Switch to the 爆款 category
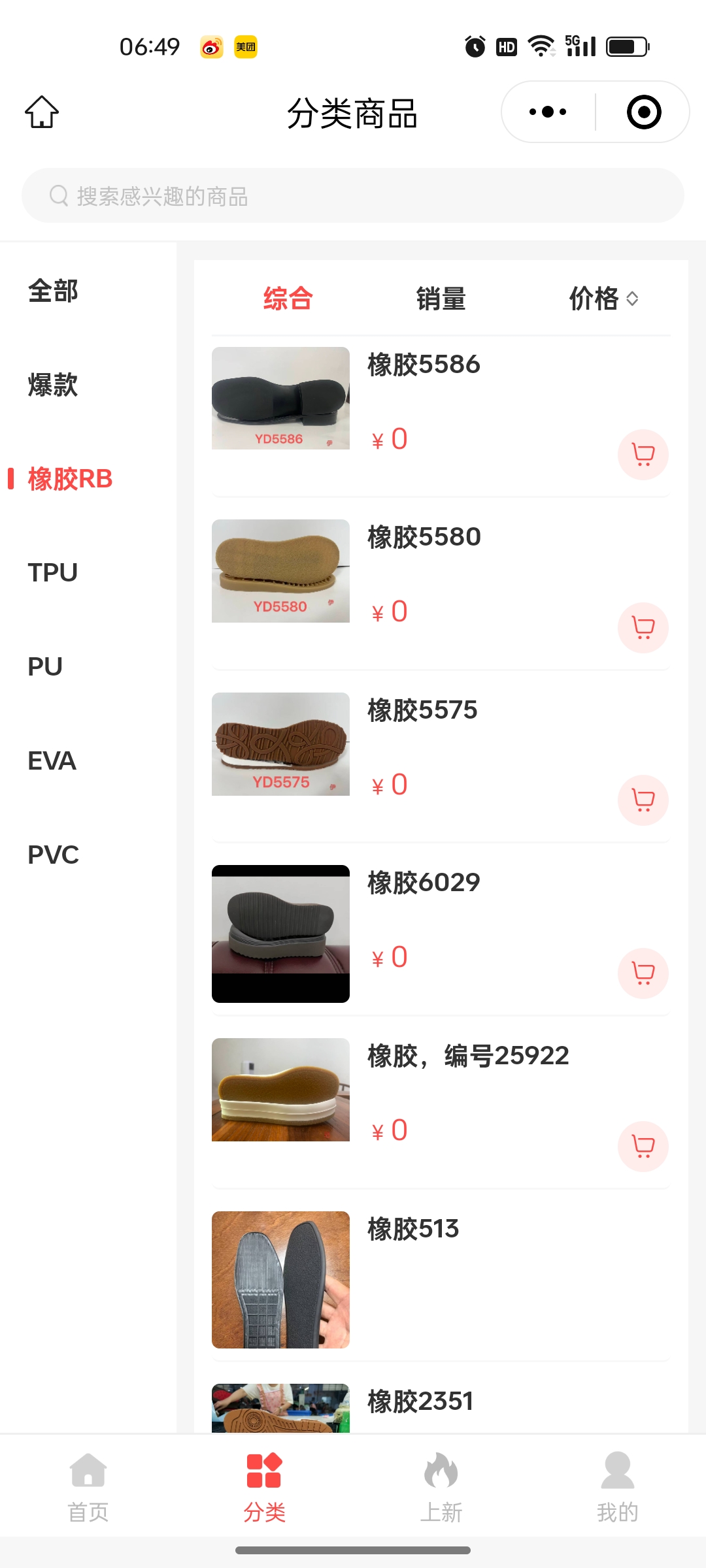This screenshot has width=706, height=1568. point(53,385)
